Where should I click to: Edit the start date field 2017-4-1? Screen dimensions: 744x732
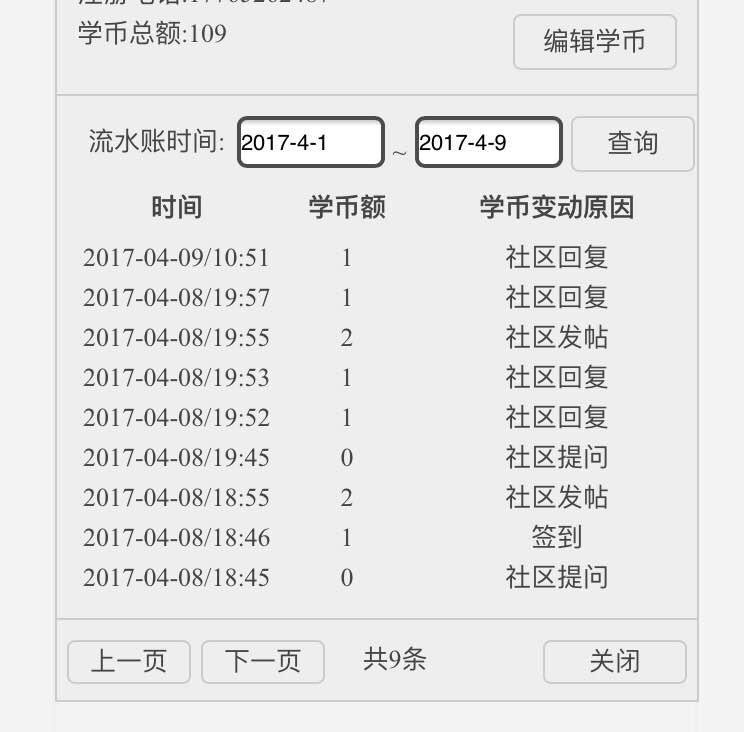310,143
